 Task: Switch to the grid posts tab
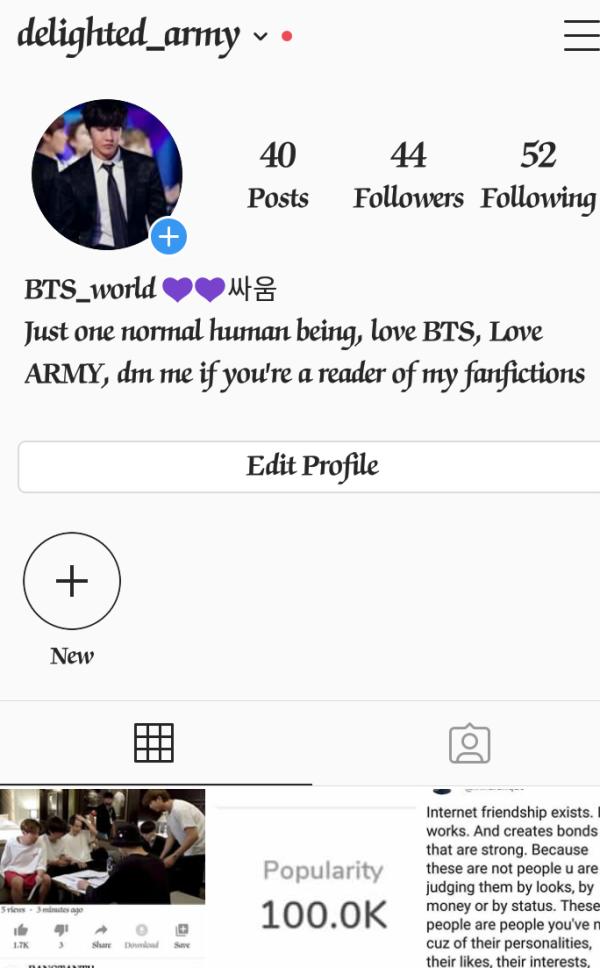(x=154, y=743)
